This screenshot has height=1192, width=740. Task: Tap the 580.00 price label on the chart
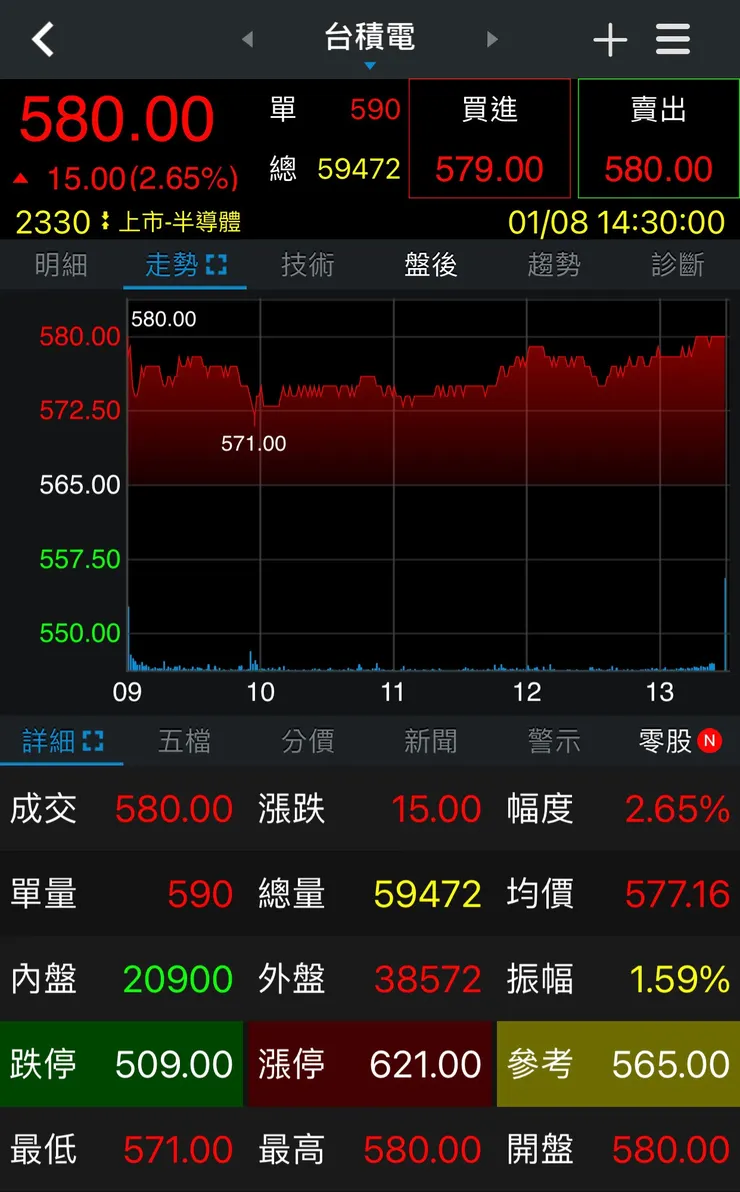point(166,318)
